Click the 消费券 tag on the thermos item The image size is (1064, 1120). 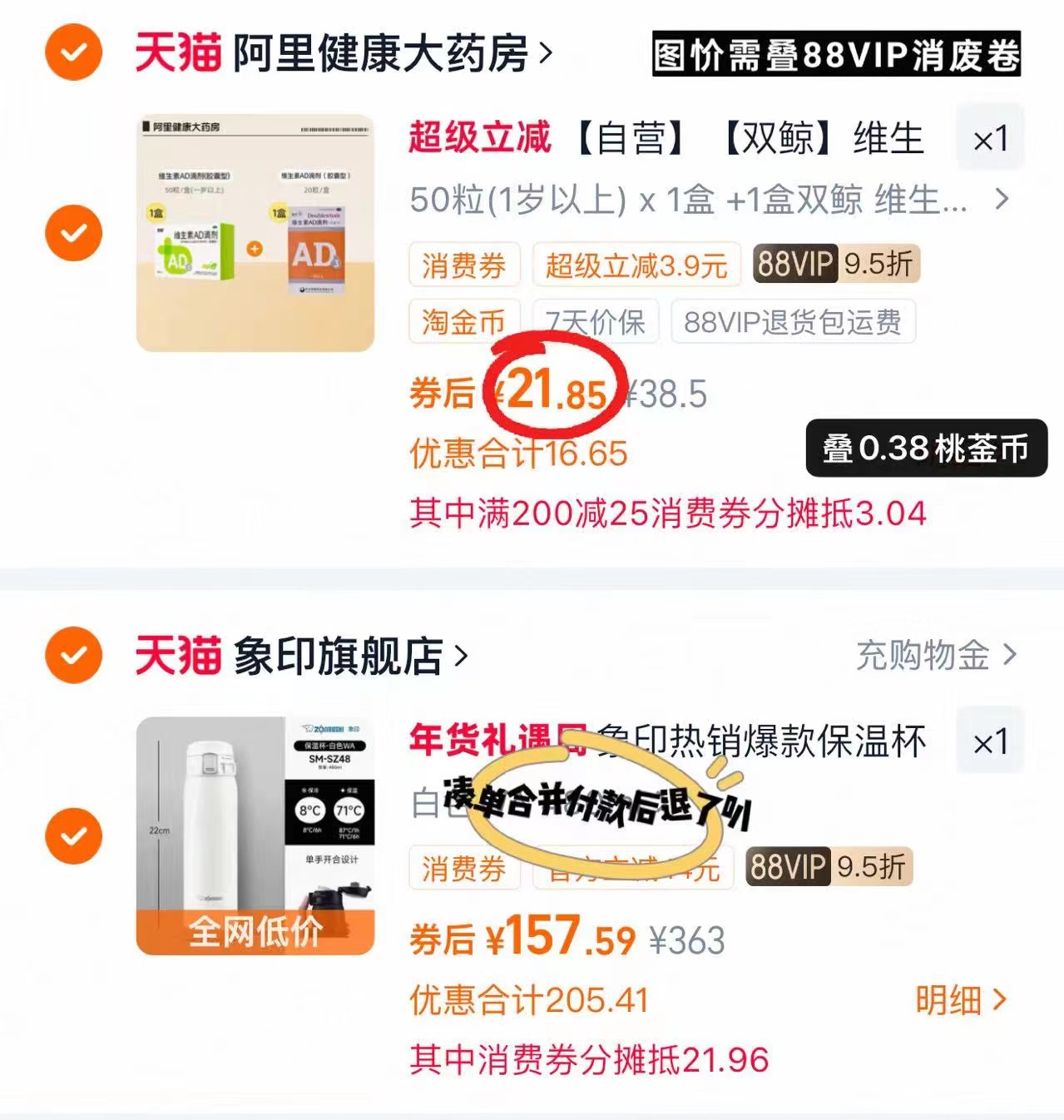click(463, 869)
